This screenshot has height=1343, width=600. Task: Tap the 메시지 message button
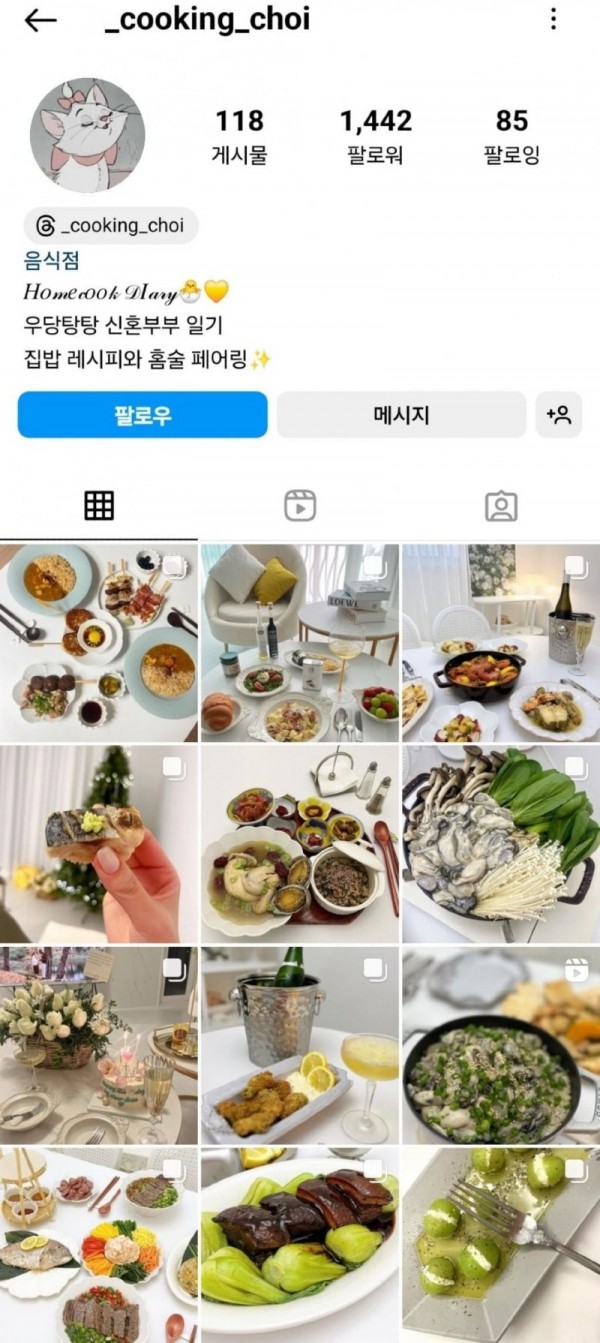point(401,415)
